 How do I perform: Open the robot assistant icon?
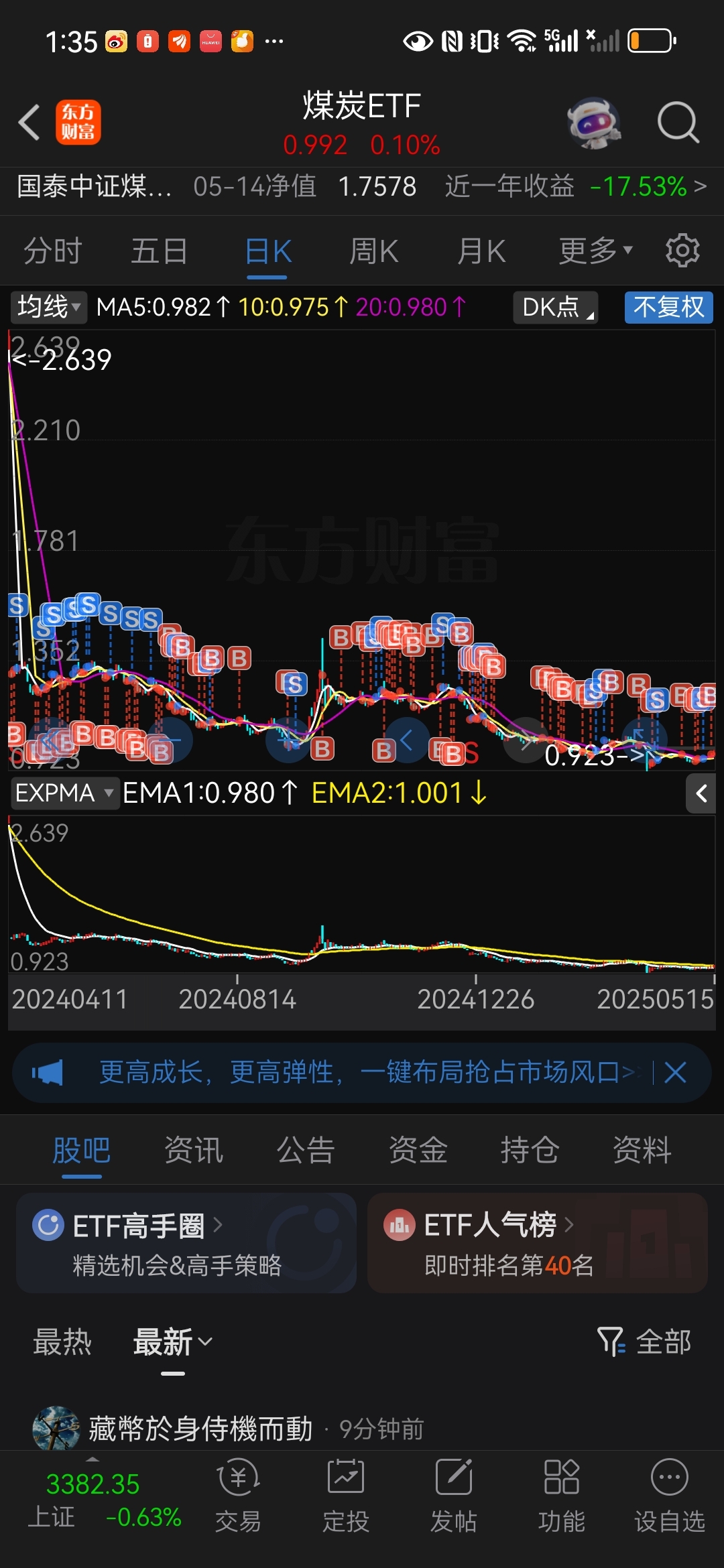click(593, 123)
